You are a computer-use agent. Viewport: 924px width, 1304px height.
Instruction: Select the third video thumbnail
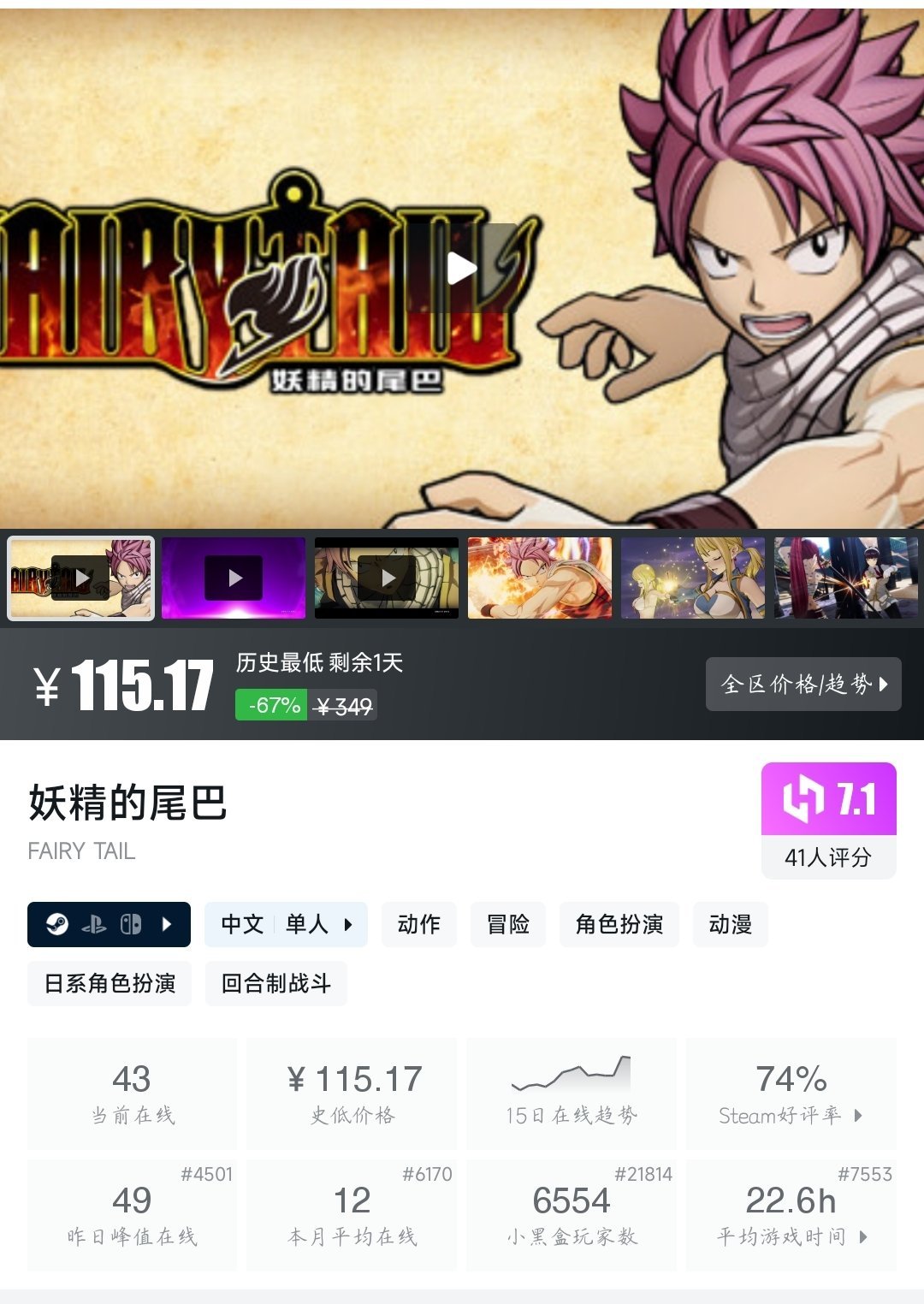387,578
